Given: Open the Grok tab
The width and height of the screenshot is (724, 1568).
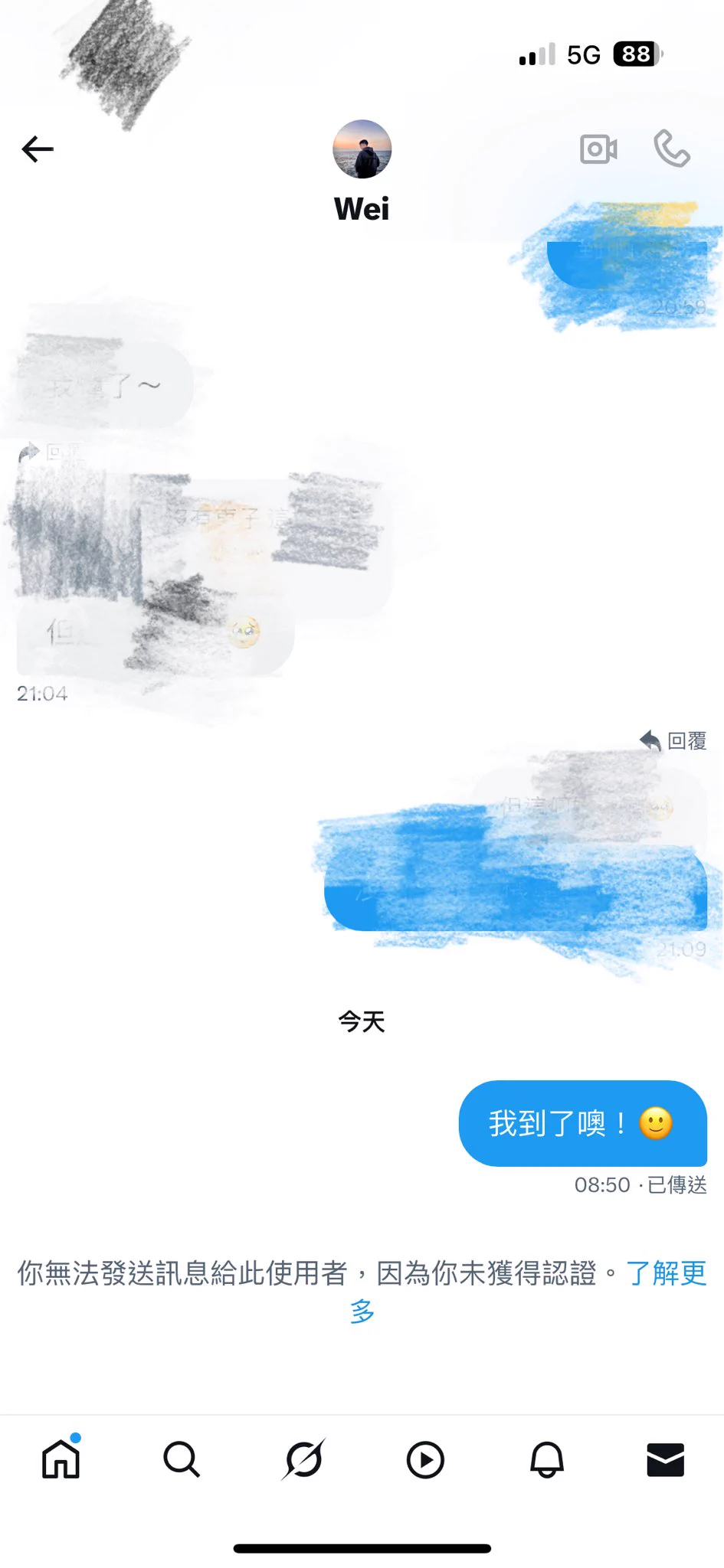Looking at the screenshot, I should (303, 1459).
